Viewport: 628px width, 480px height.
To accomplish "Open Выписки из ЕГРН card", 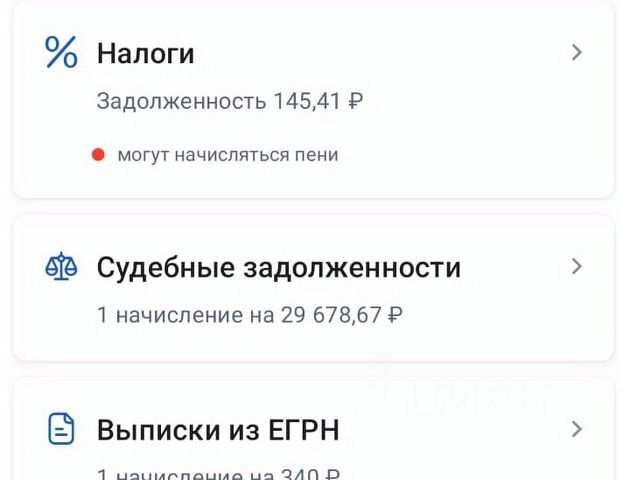I will coord(312,435).
